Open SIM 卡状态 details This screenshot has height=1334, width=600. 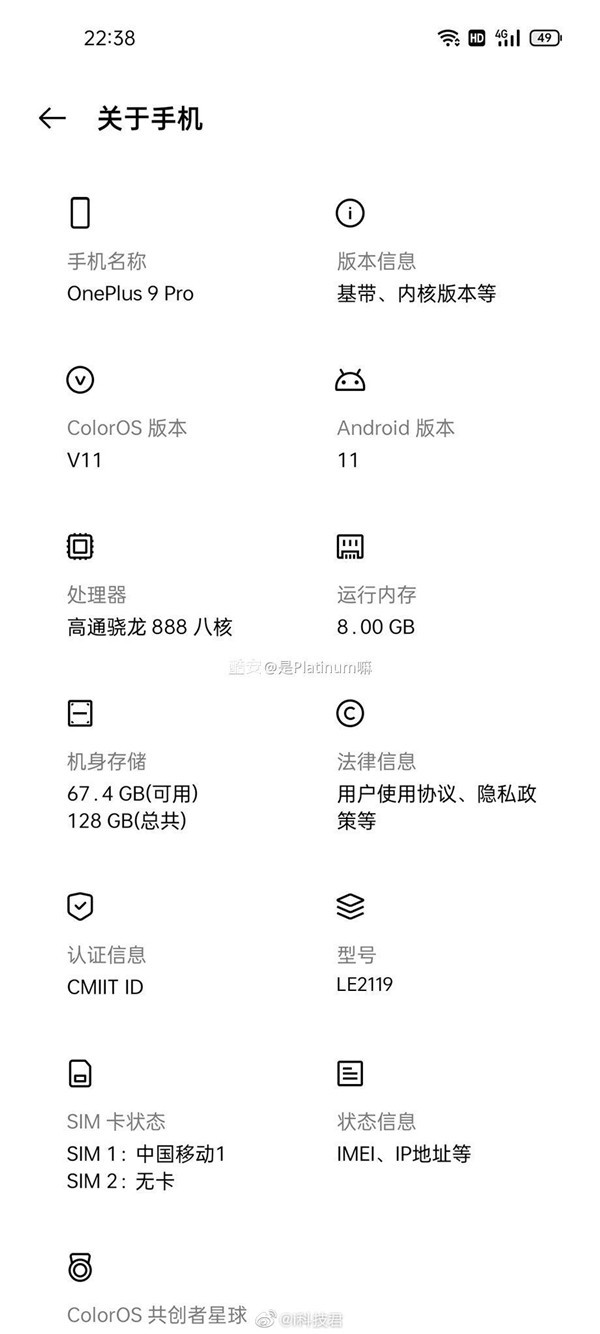pos(145,1152)
